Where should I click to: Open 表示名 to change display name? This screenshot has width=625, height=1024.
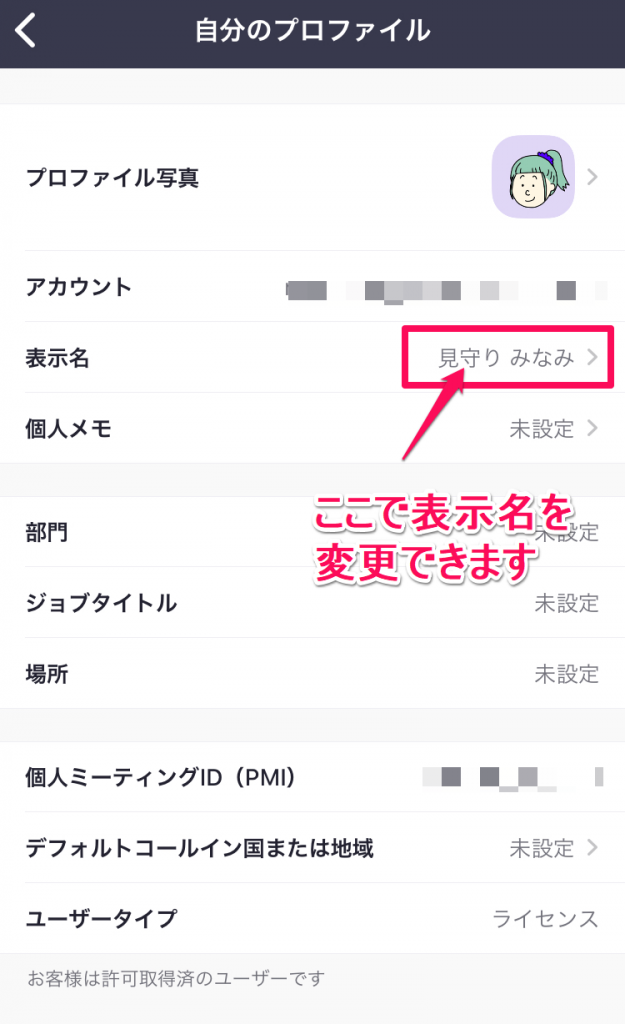312,357
